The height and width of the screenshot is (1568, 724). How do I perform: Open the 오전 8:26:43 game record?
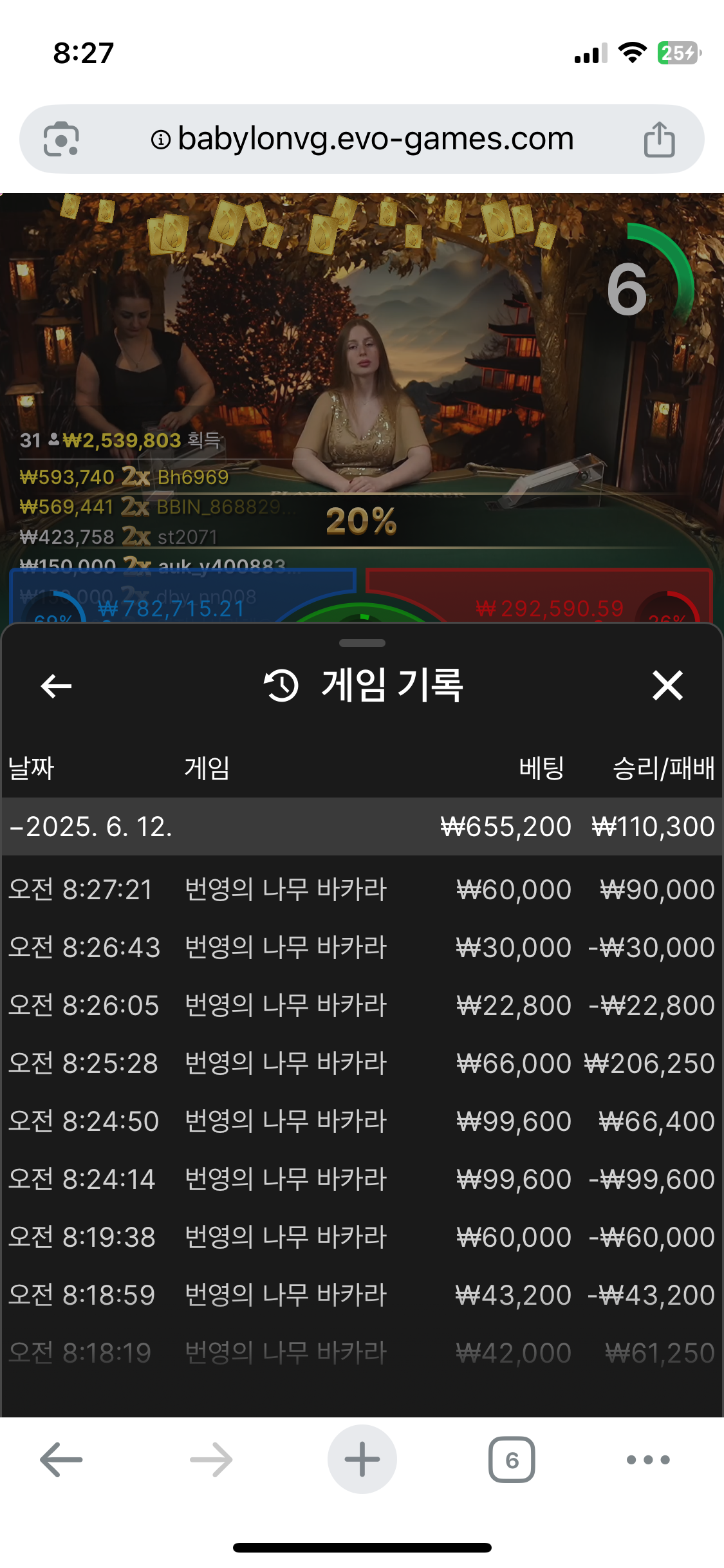[x=360, y=947]
